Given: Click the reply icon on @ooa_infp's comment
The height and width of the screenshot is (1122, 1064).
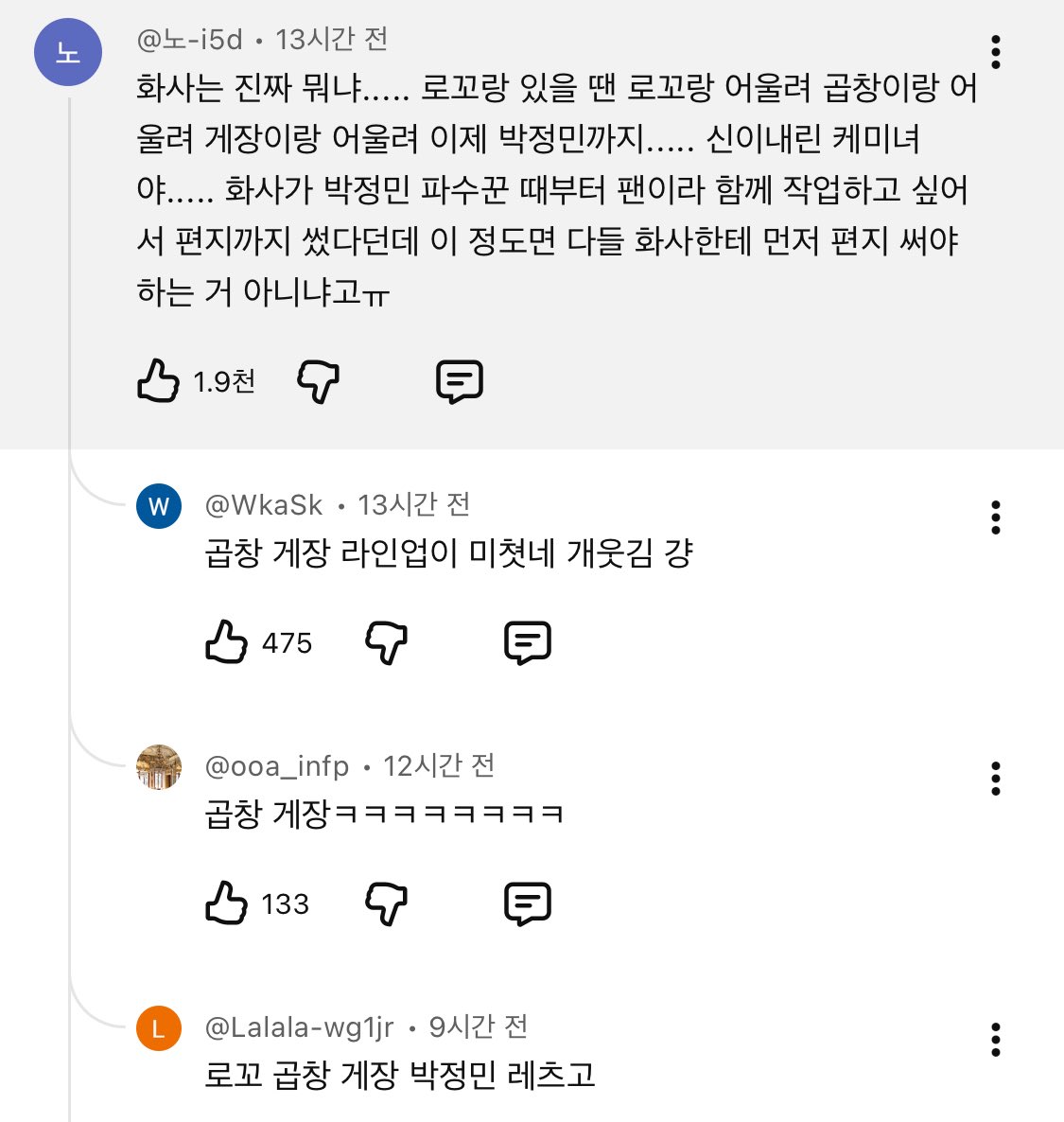Looking at the screenshot, I should 529,903.
